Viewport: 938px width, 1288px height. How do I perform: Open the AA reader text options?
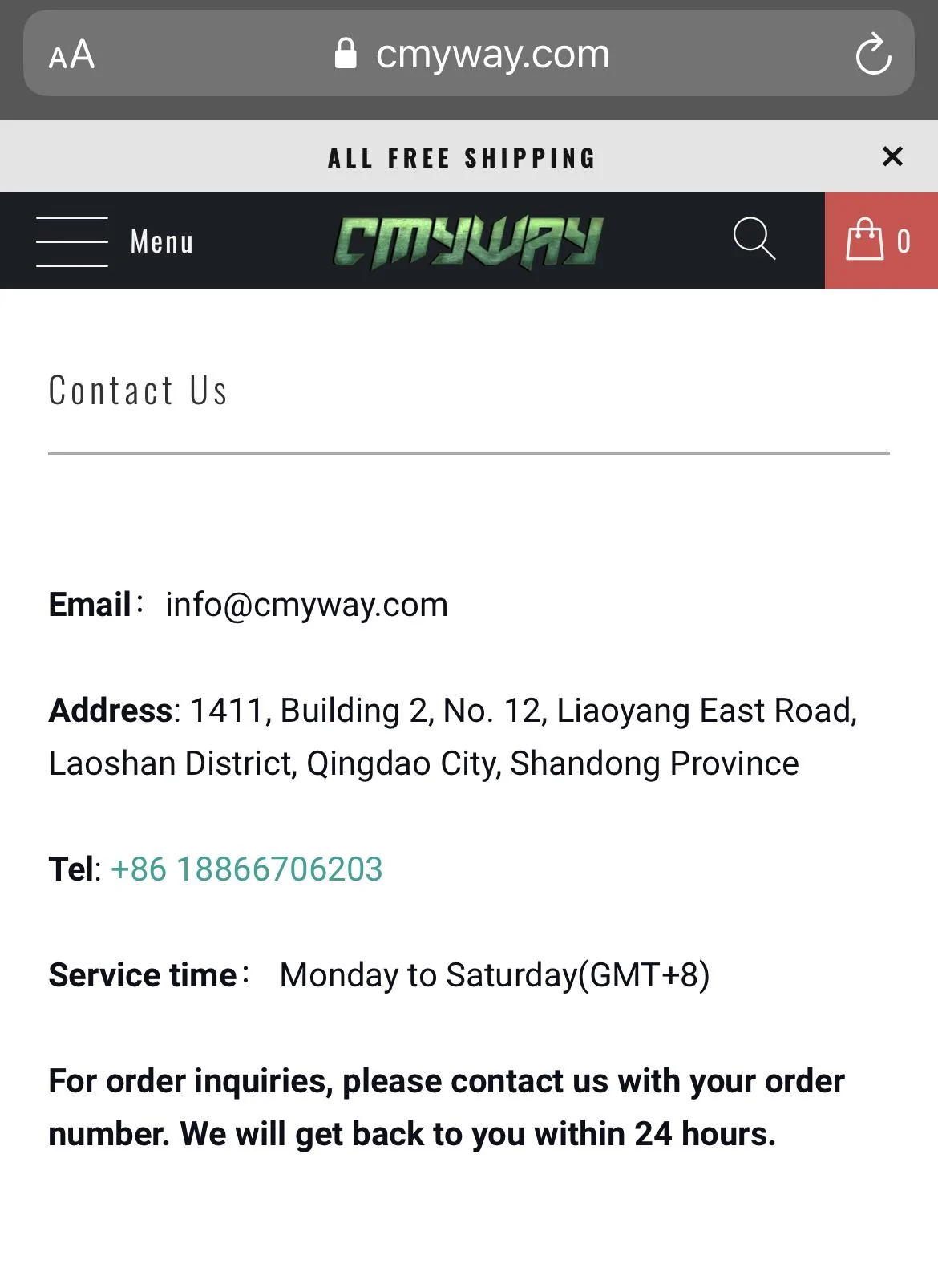[71, 55]
